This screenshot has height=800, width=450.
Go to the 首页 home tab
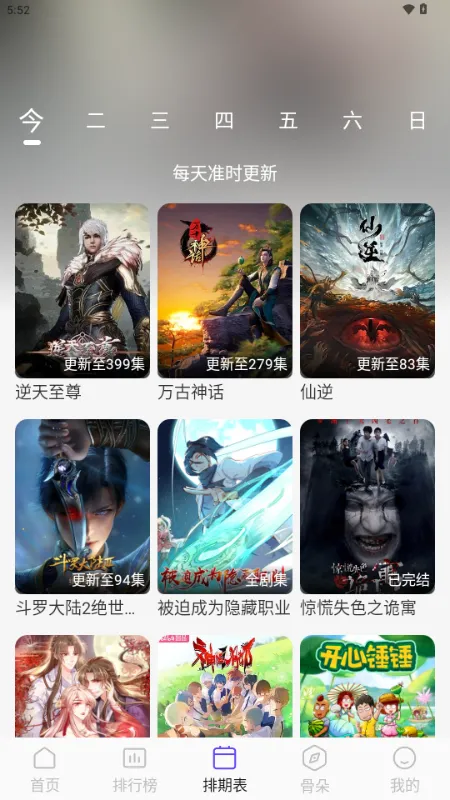pos(45,769)
